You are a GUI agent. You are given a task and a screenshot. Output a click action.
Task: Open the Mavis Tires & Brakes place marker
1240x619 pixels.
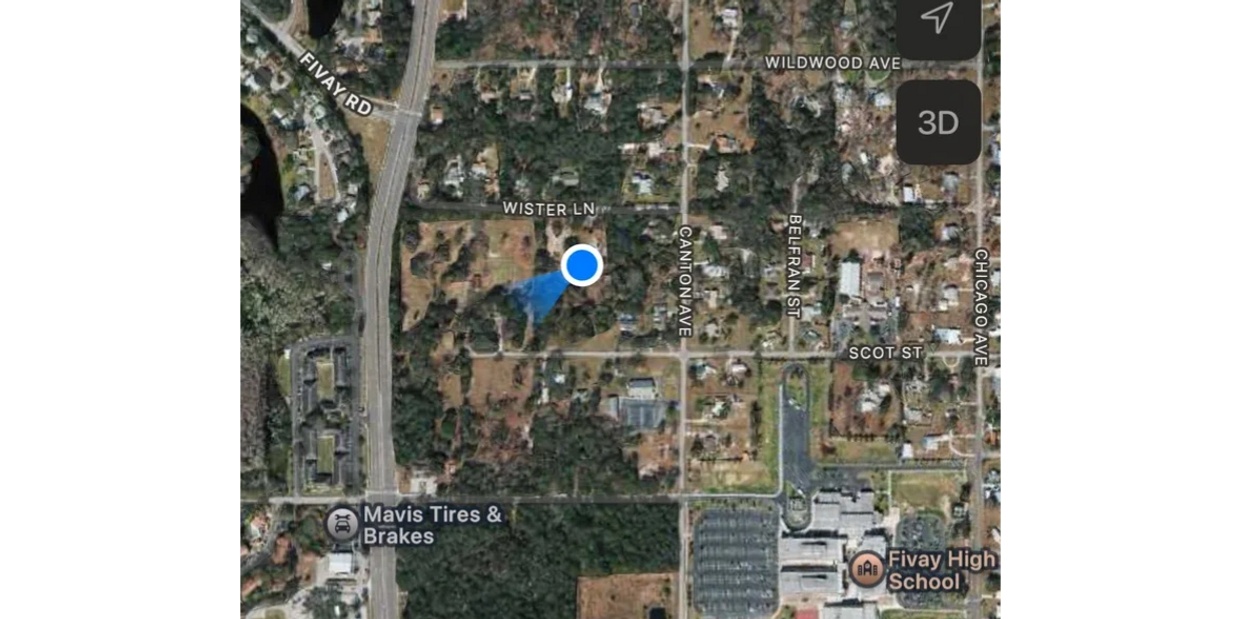pyautogui.click(x=343, y=524)
